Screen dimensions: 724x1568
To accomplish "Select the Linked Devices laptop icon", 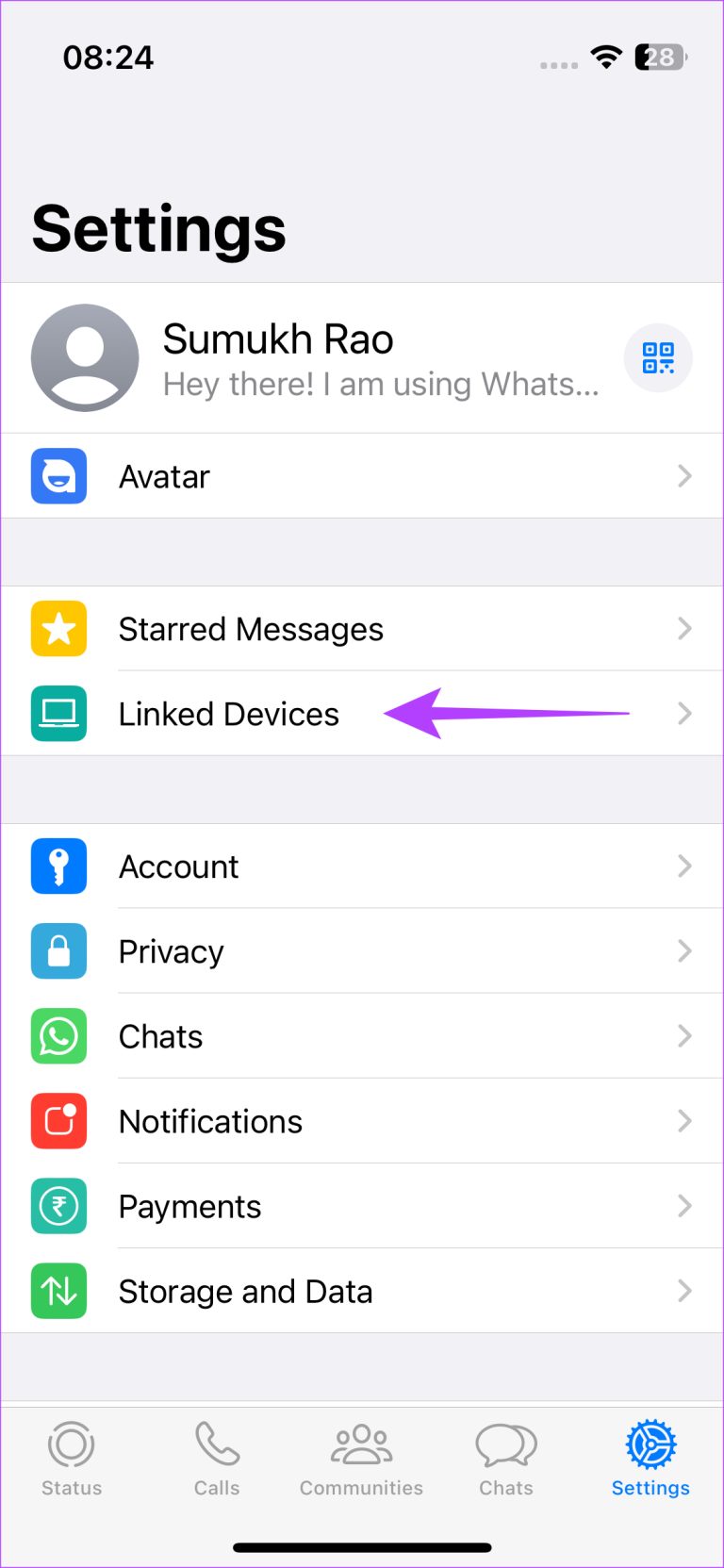I will click(x=58, y=714).
